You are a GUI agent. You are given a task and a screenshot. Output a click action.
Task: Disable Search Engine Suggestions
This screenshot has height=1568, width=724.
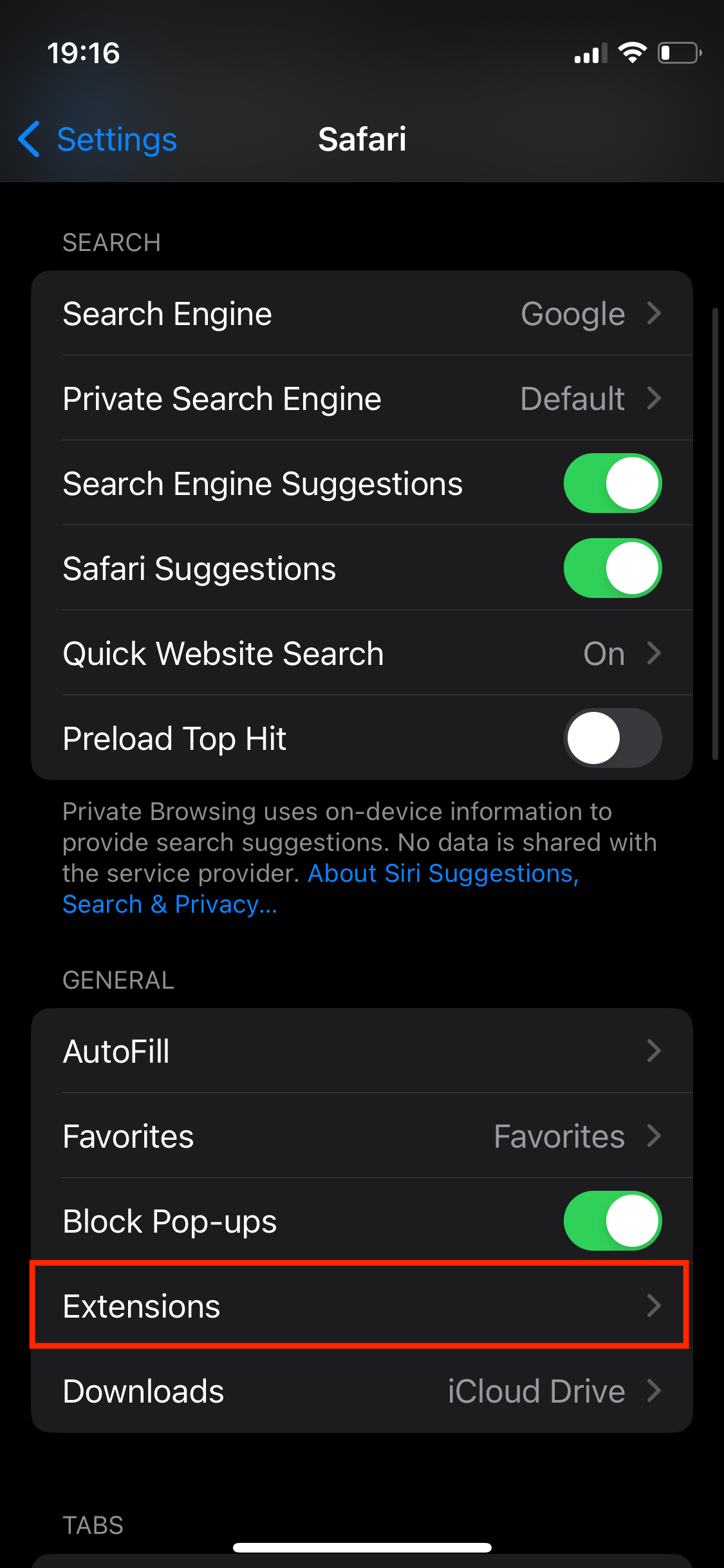612,483
